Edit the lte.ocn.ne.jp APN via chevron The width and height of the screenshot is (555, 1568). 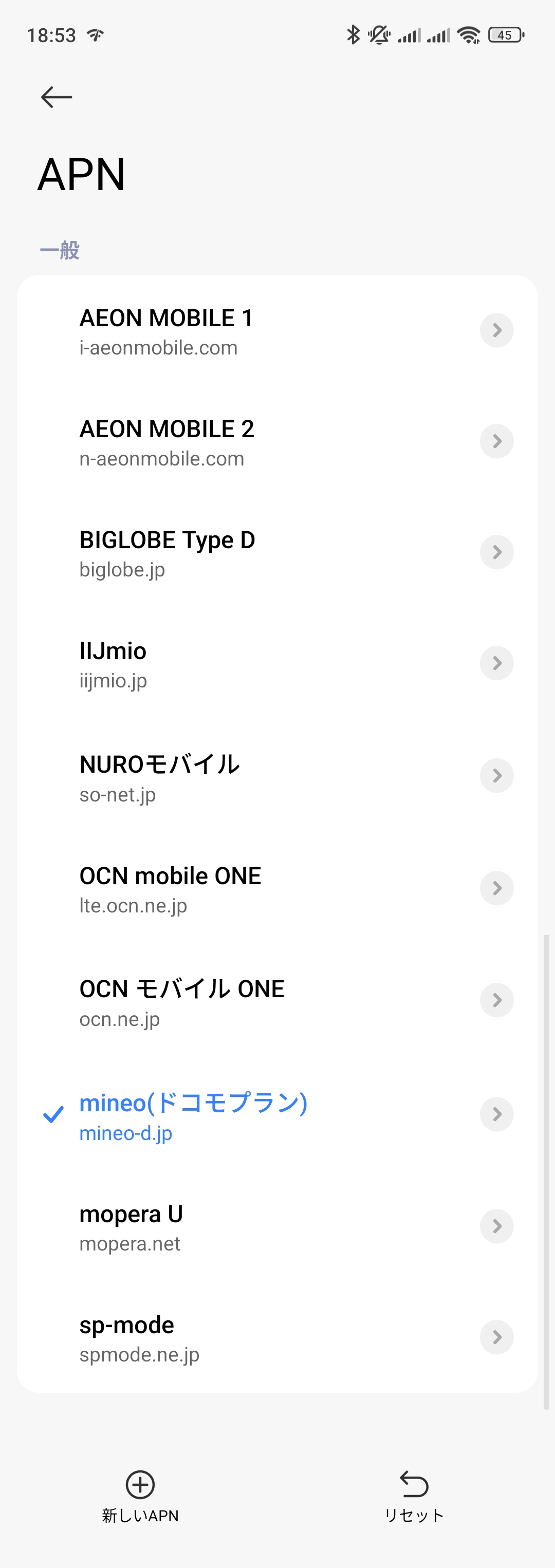coord(496,888)
